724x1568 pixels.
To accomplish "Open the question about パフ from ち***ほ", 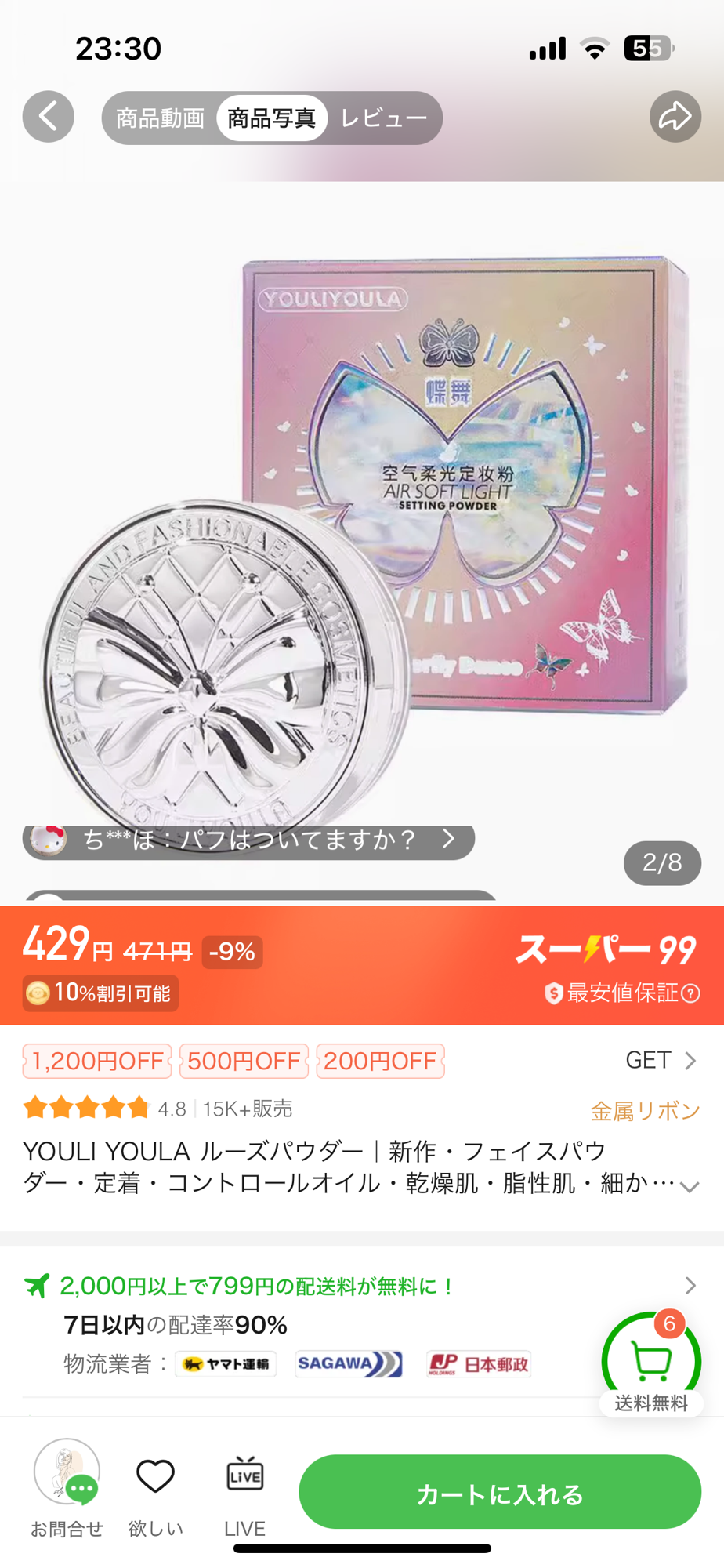I will click(249, 840).
